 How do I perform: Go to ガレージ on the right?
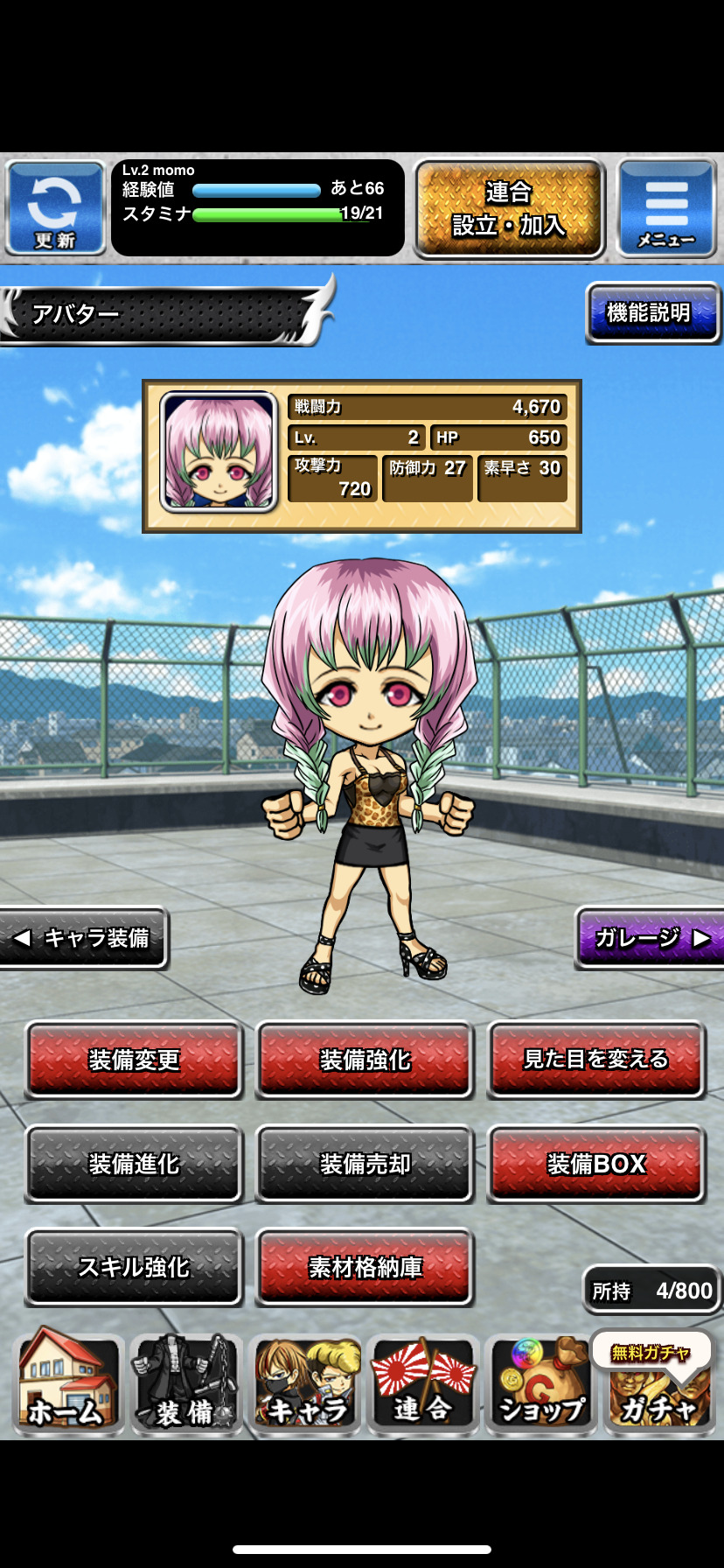coord(651,938)
